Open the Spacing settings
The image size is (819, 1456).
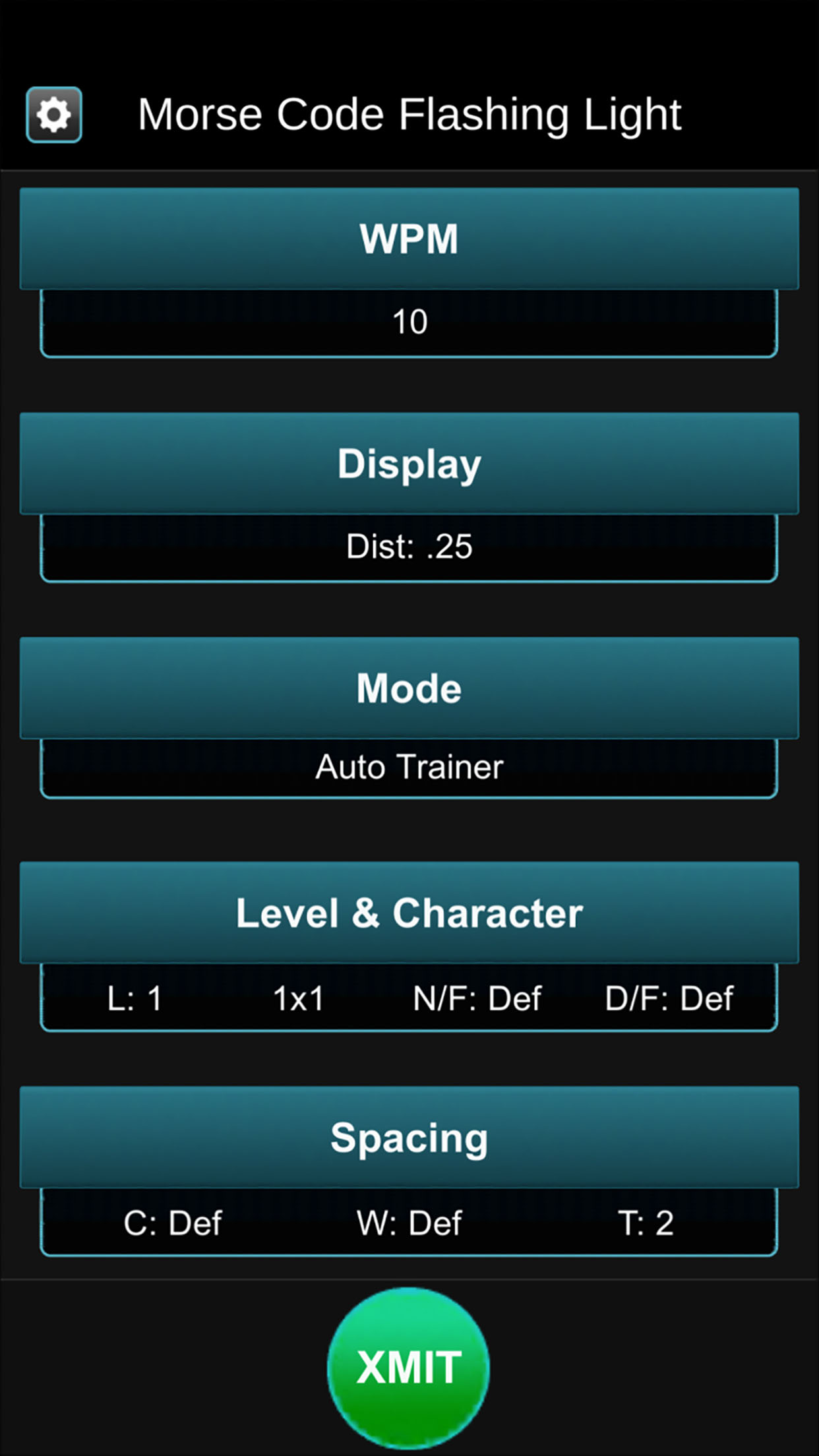pos(409,1137)
